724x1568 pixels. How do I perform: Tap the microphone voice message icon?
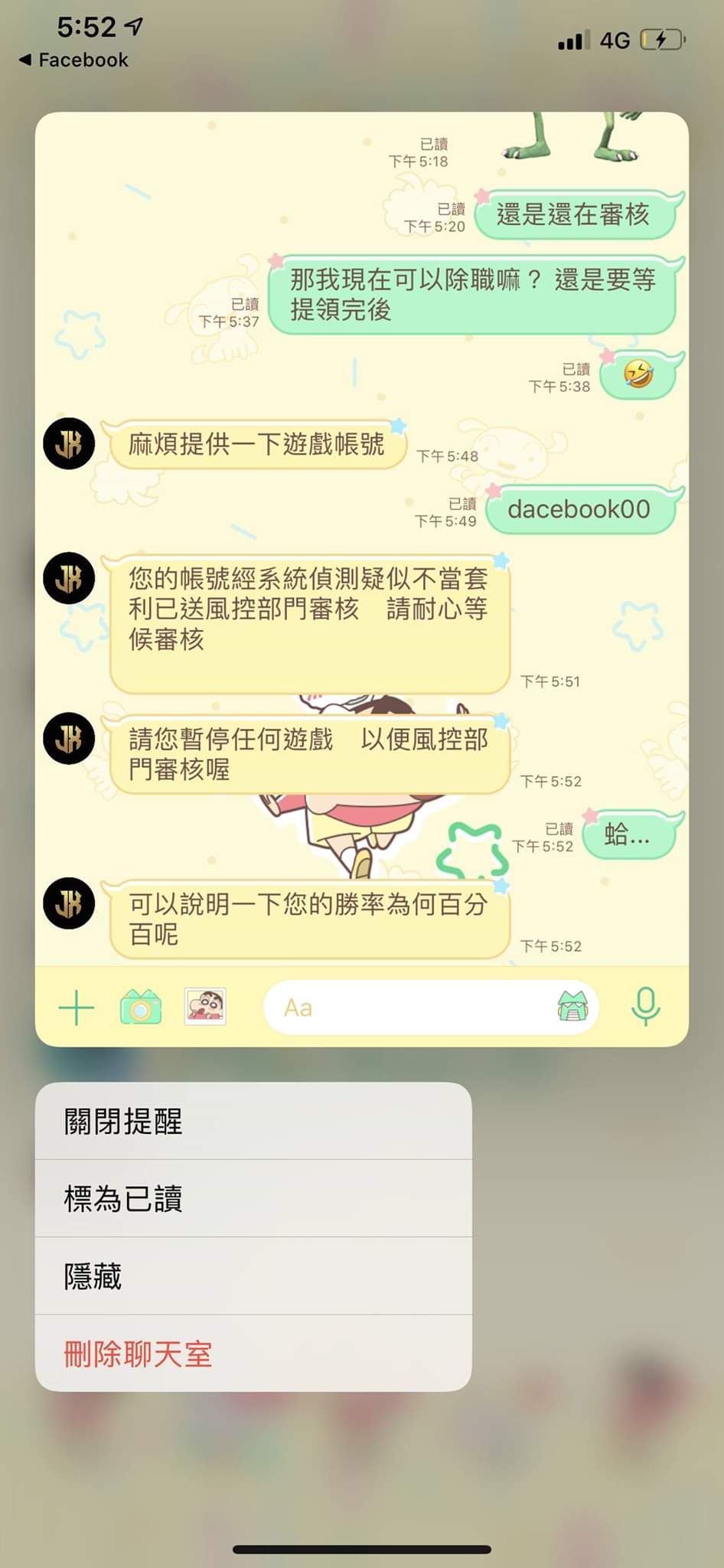click(x=645, y=1007)
